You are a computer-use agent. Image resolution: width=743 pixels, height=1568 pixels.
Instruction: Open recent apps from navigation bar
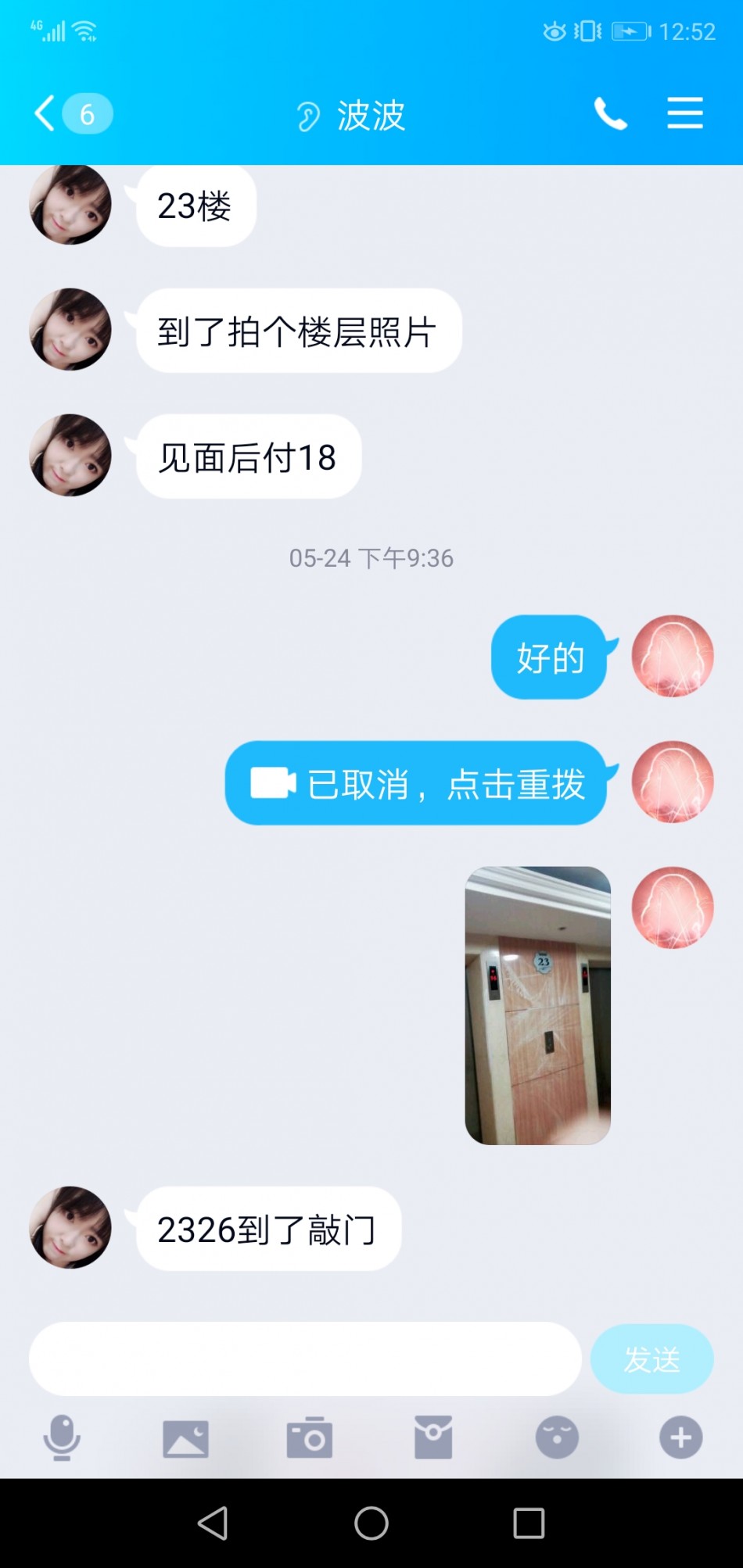(529, 1523)
